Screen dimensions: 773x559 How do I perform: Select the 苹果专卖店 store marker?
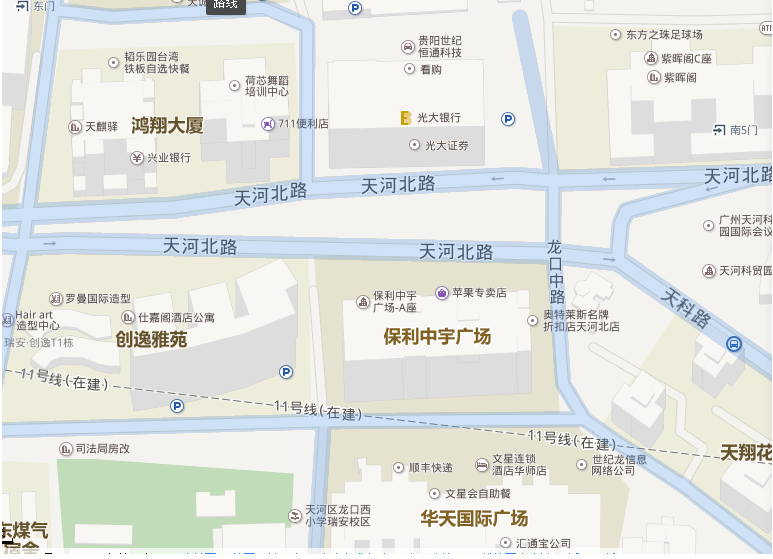click(x=442, y=293)
